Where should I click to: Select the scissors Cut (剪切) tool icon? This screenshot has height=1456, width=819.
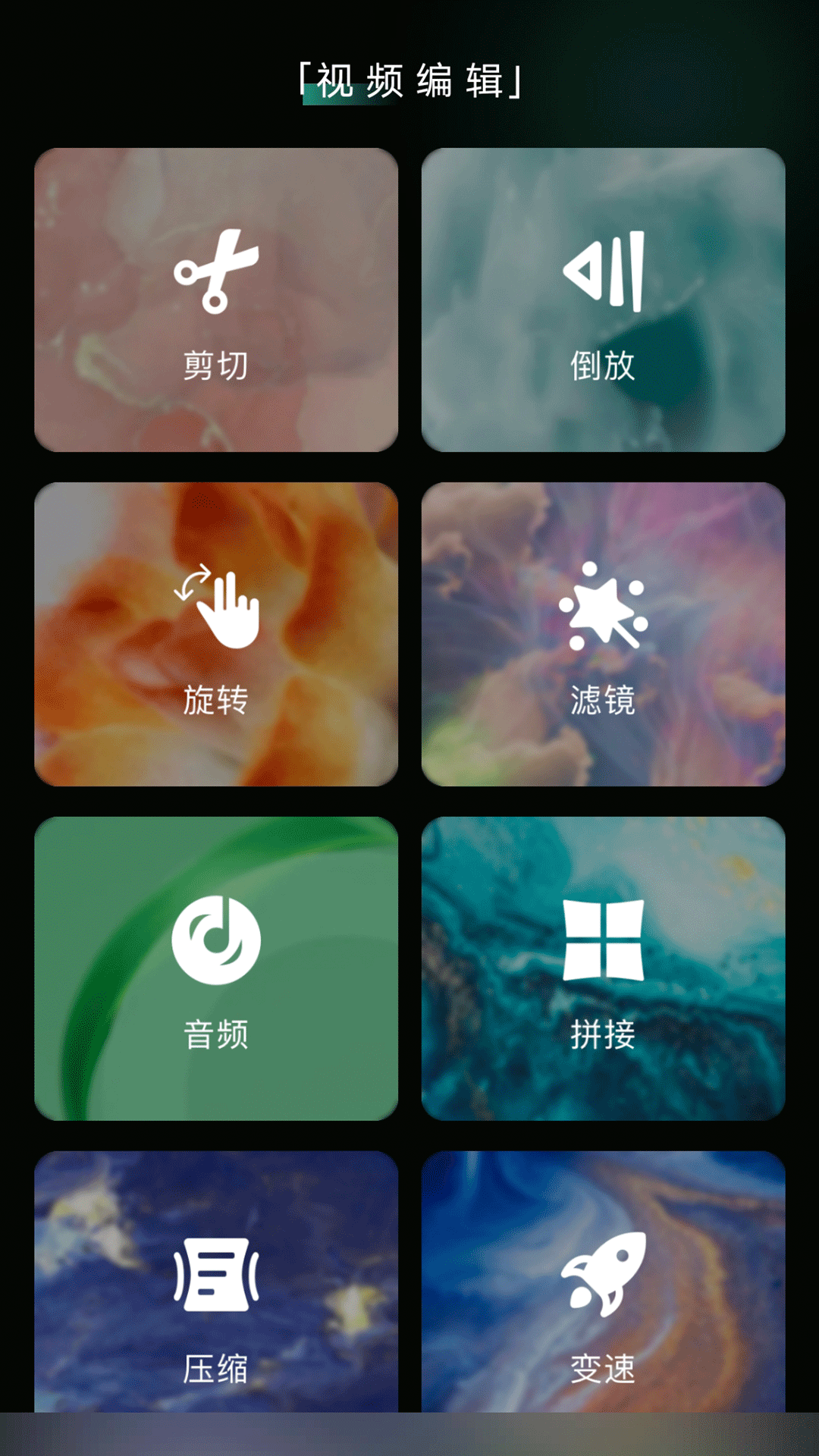[218, 271]
